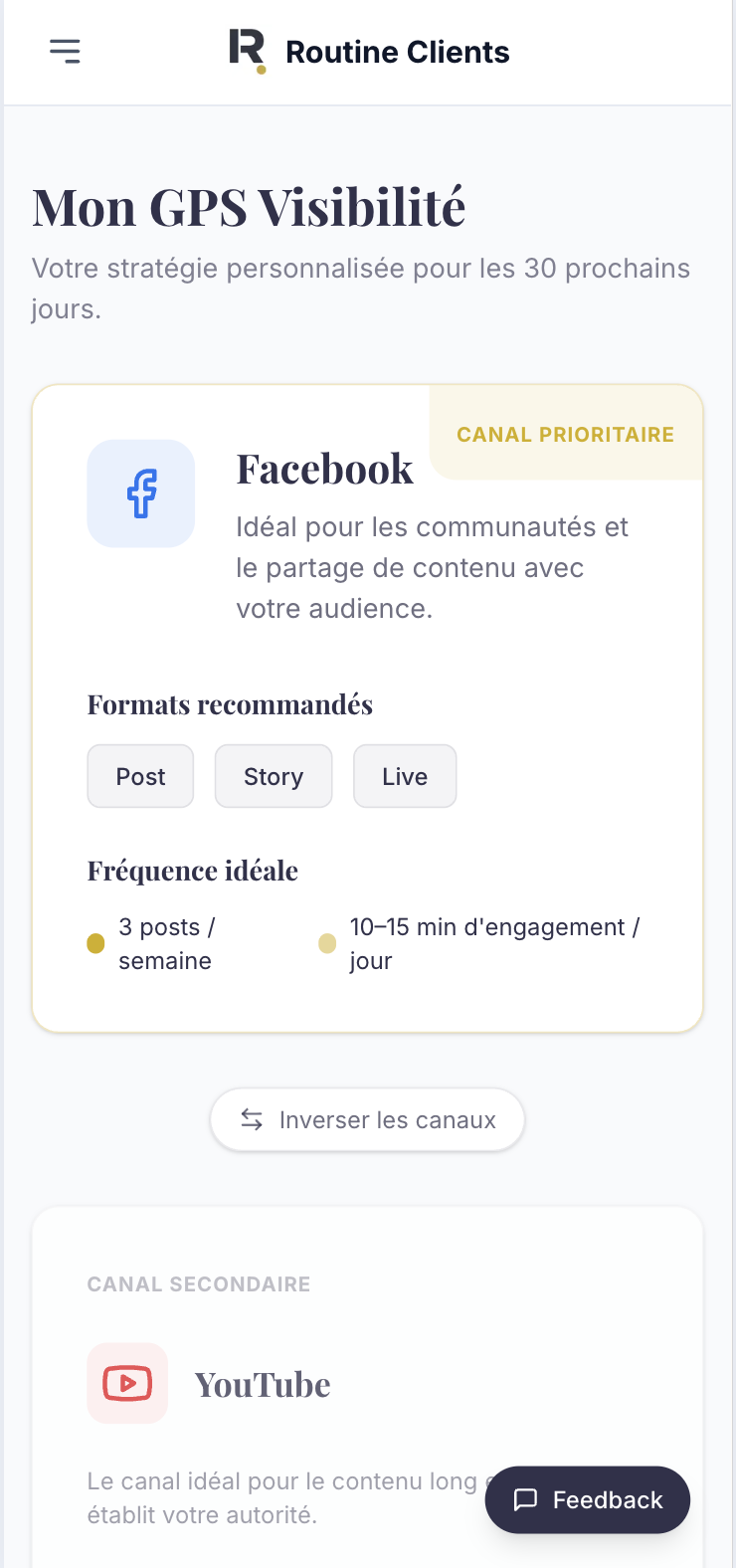Viewport: 736px width, 1568px height.
Task: Pick the Live format chip
Action: [x=405, y=776]
